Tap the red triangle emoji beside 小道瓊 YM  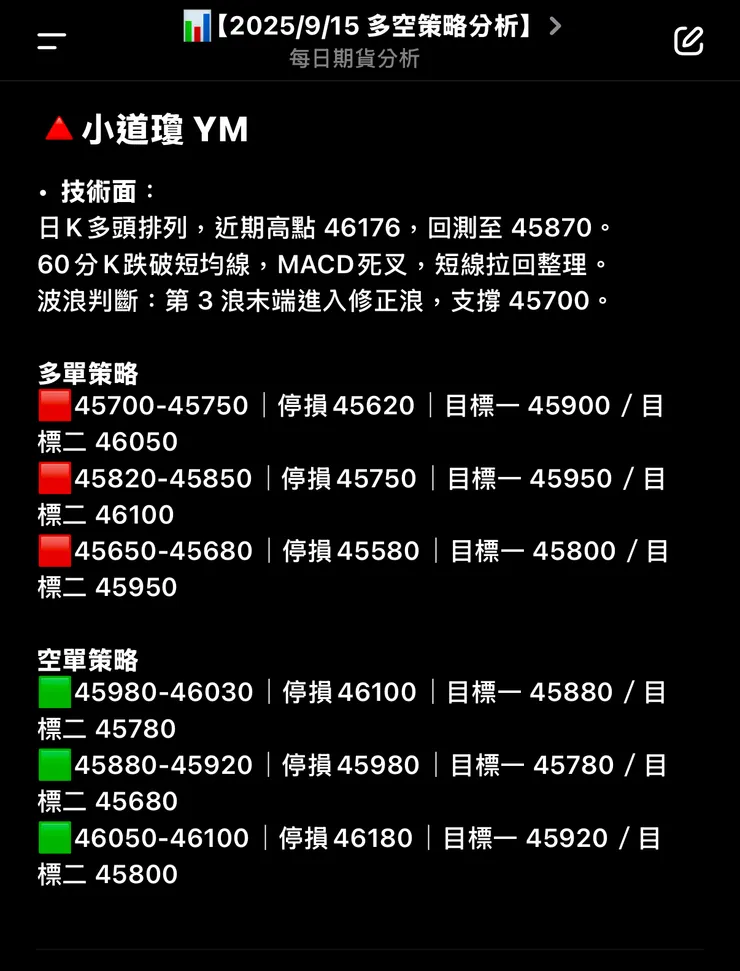point(58,127)
